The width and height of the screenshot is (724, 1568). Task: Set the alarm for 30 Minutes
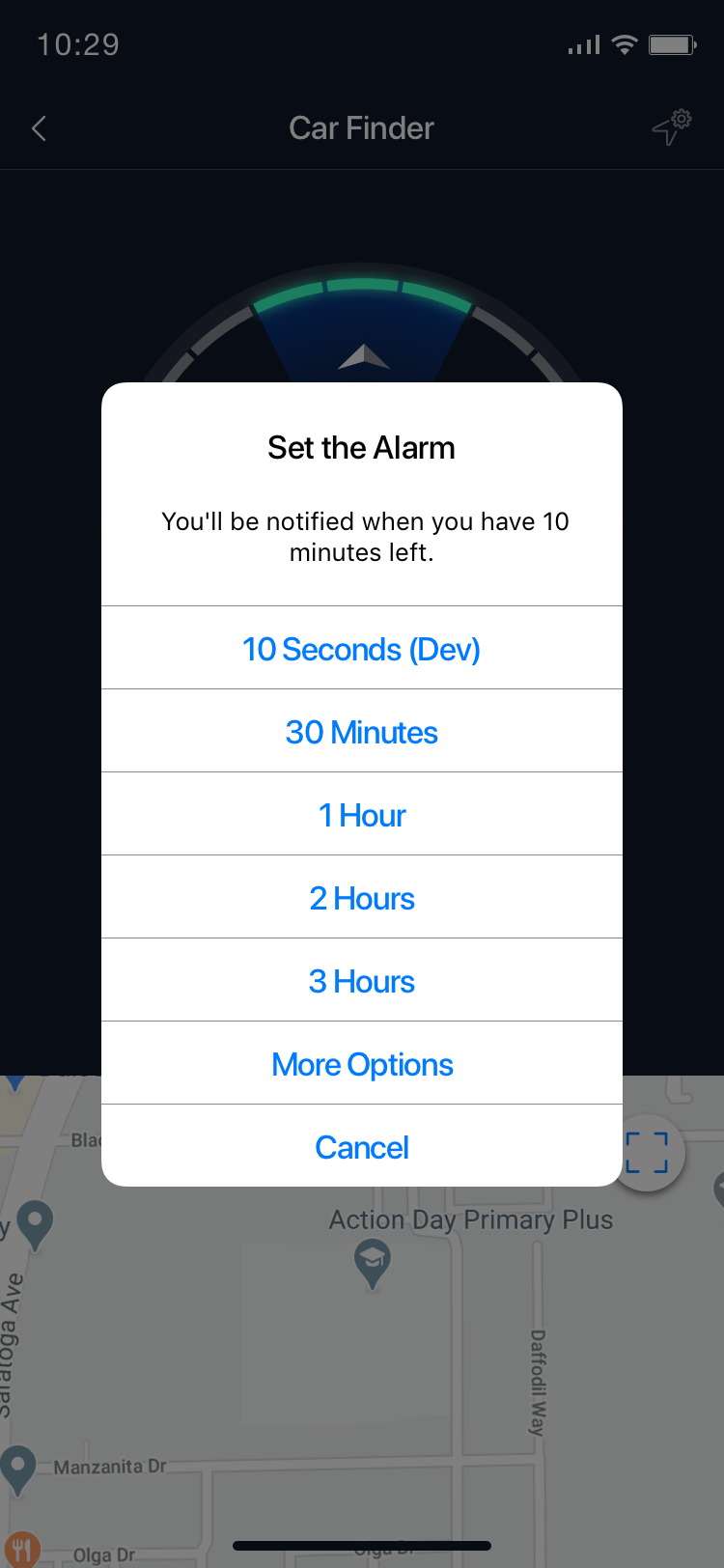point(362,731)
